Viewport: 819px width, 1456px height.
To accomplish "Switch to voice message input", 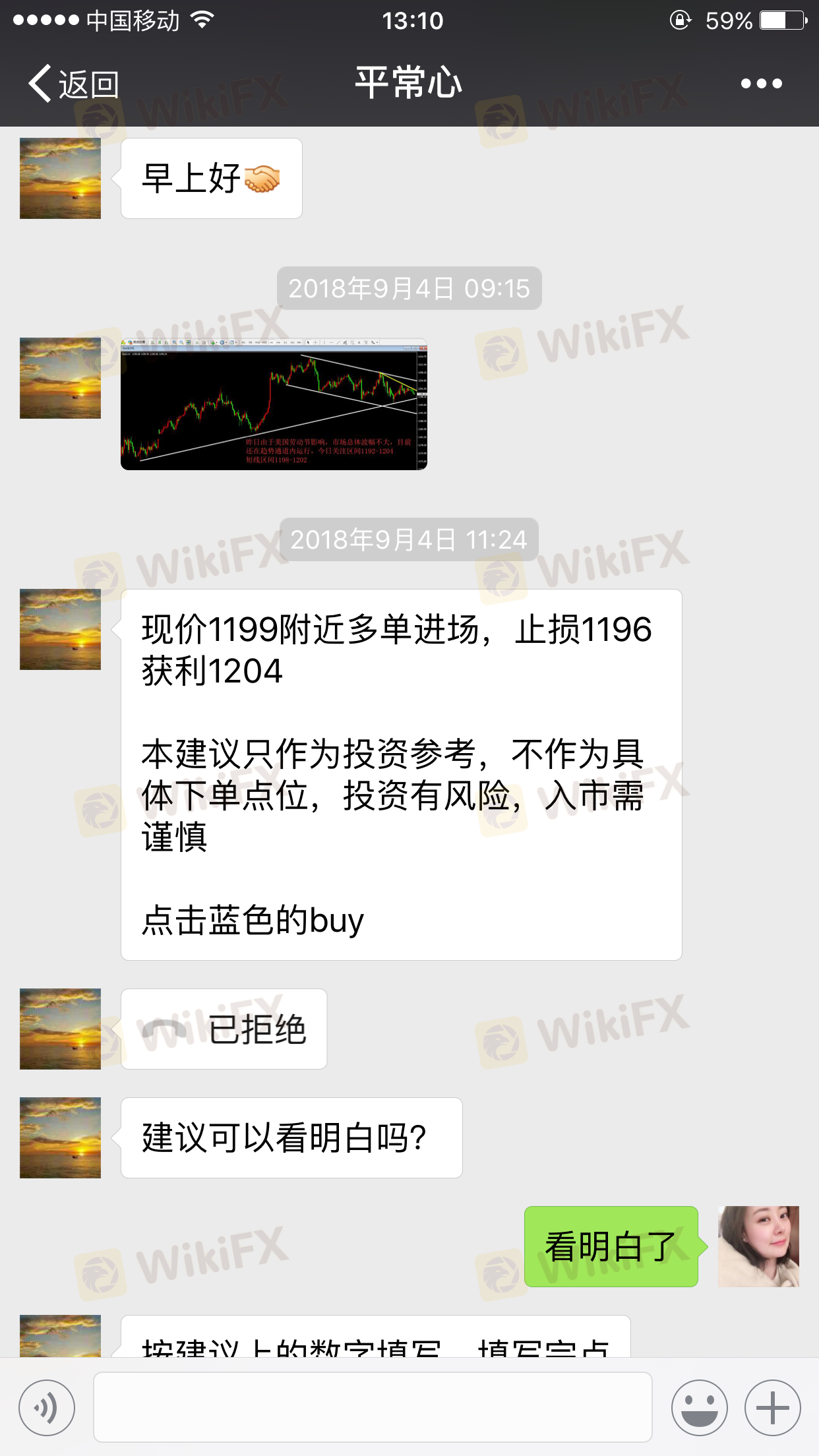I will (x=47, y=1407).
